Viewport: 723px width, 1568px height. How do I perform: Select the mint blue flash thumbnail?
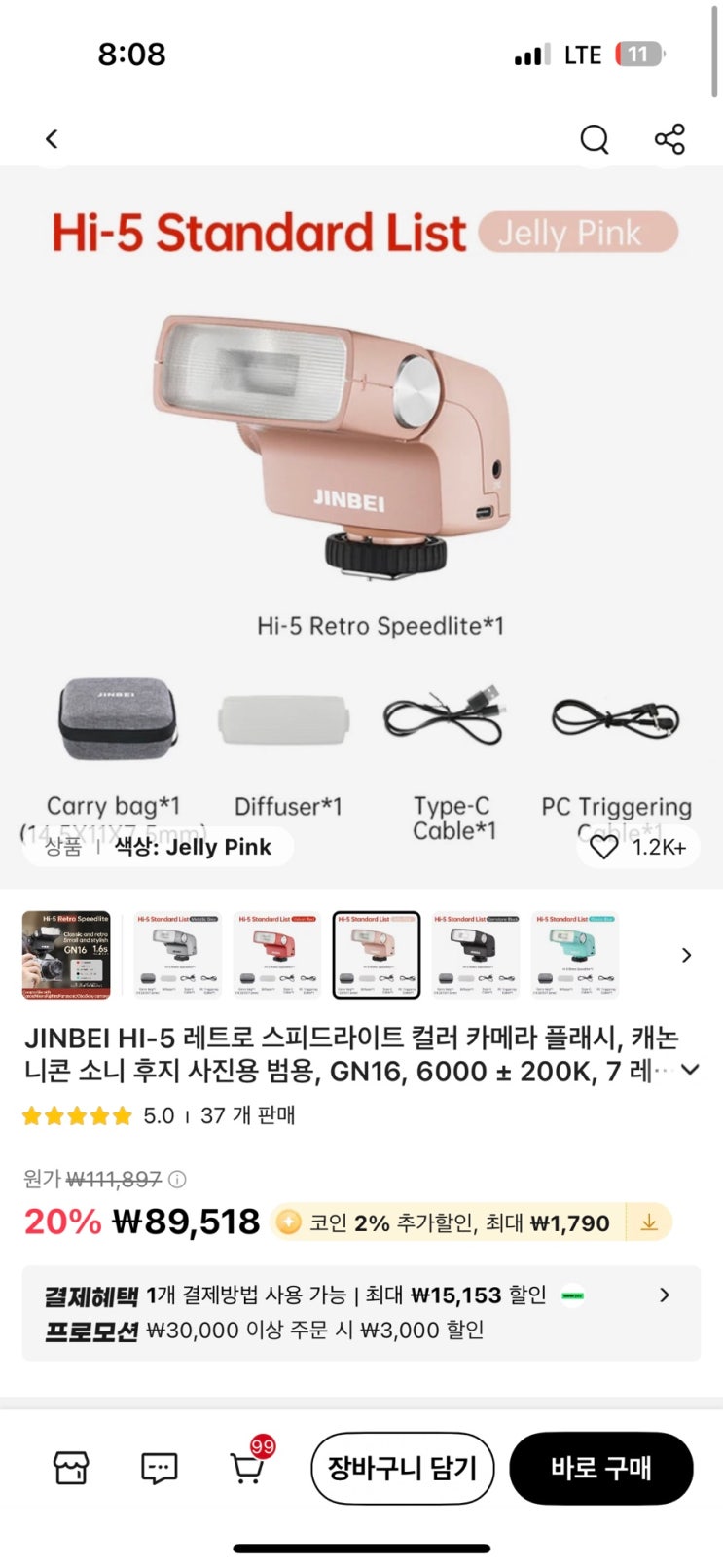click(x=575, y=955)
